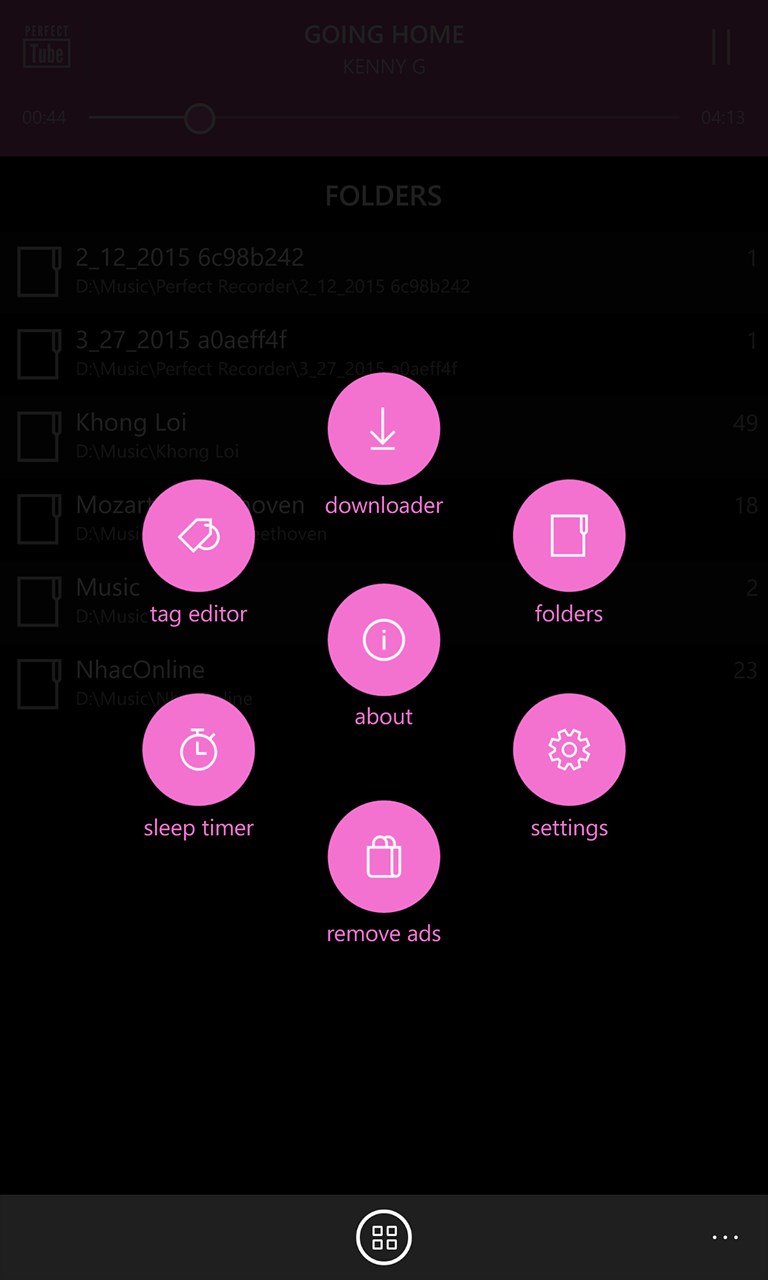Select the FOLDERS header tab

pos(384,196)
